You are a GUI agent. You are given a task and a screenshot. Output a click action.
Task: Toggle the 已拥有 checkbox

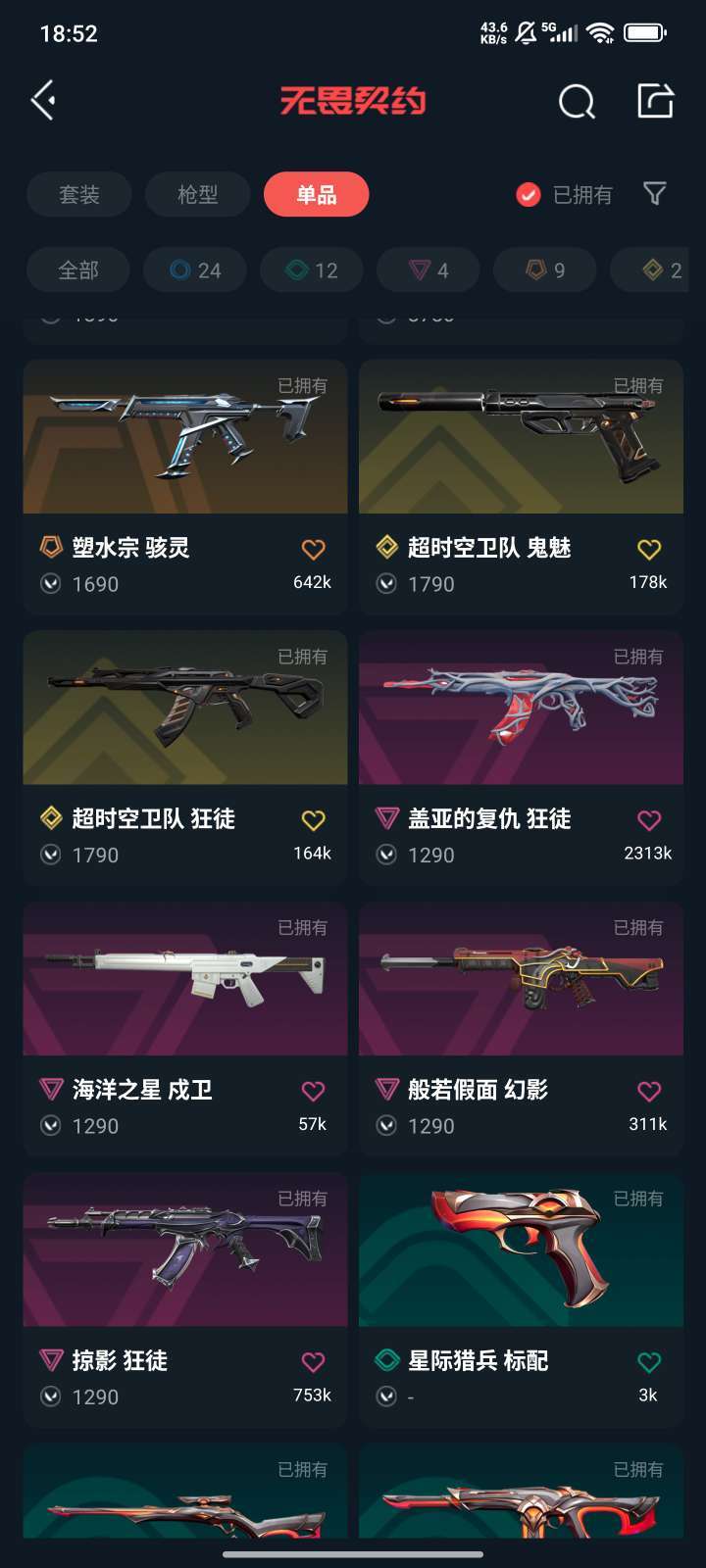tap(529, 194)
